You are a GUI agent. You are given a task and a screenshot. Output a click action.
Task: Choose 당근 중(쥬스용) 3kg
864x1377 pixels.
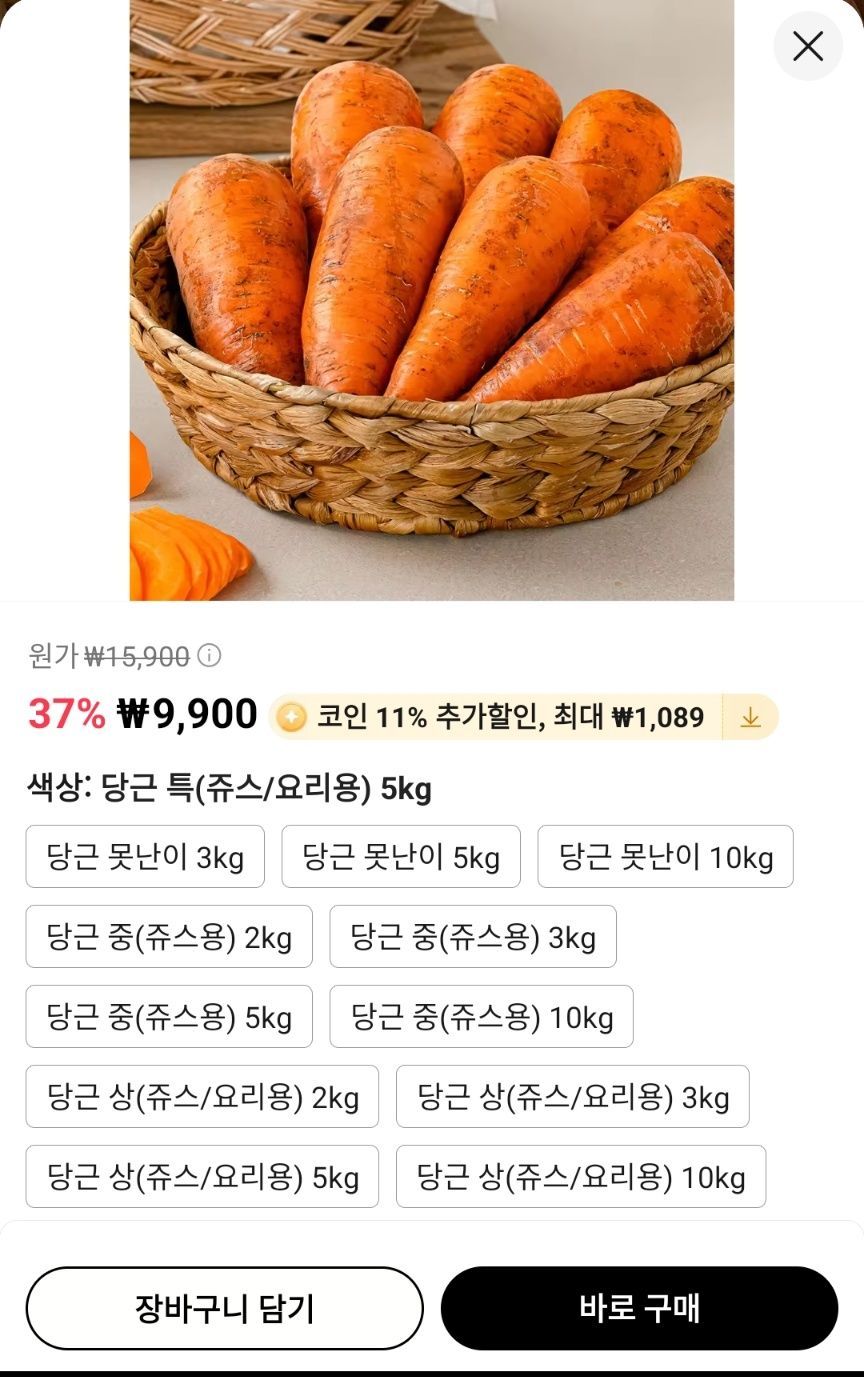click(x=472, y=936)
